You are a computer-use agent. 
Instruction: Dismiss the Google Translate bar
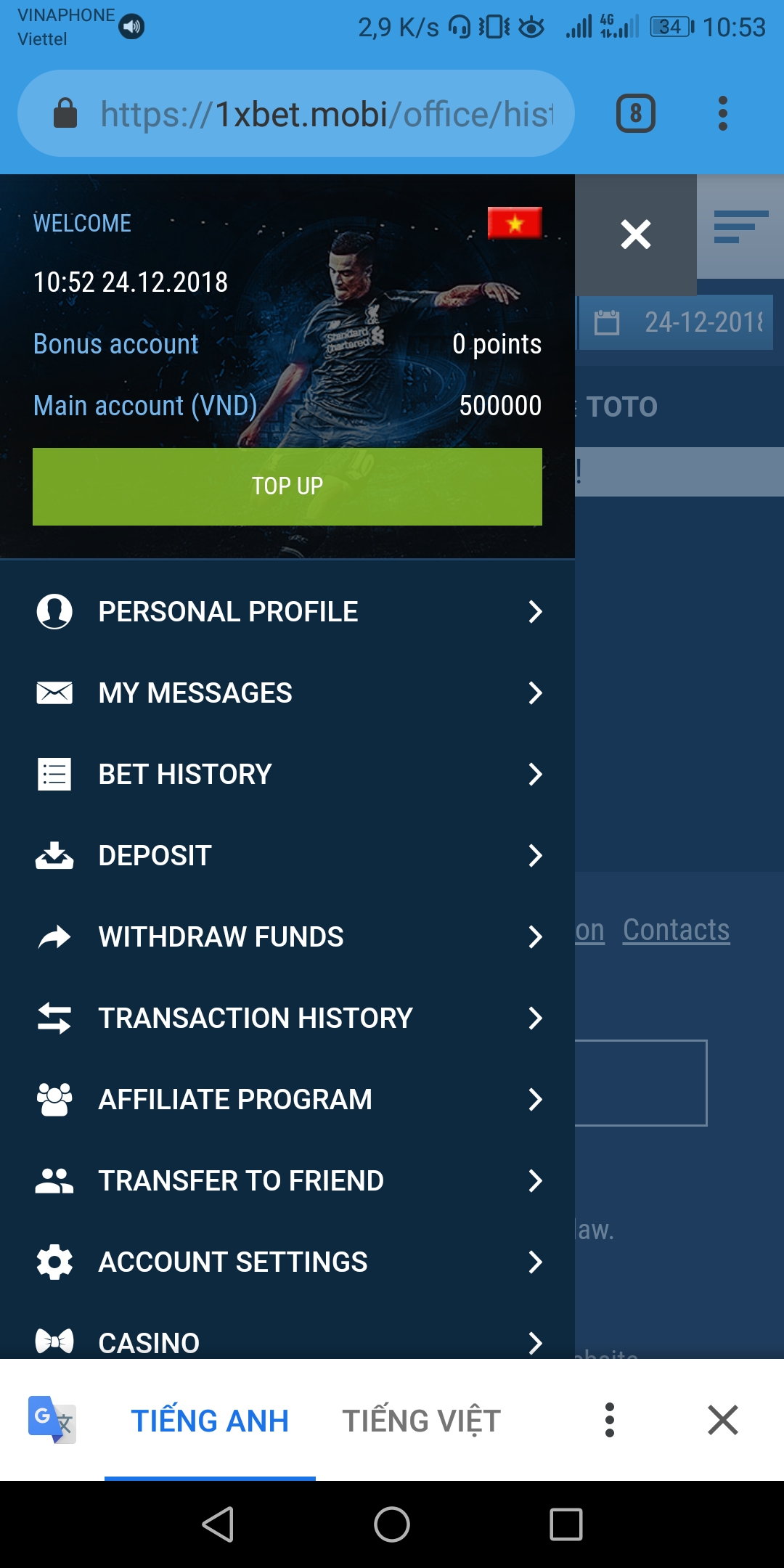tap(722, 1420)
